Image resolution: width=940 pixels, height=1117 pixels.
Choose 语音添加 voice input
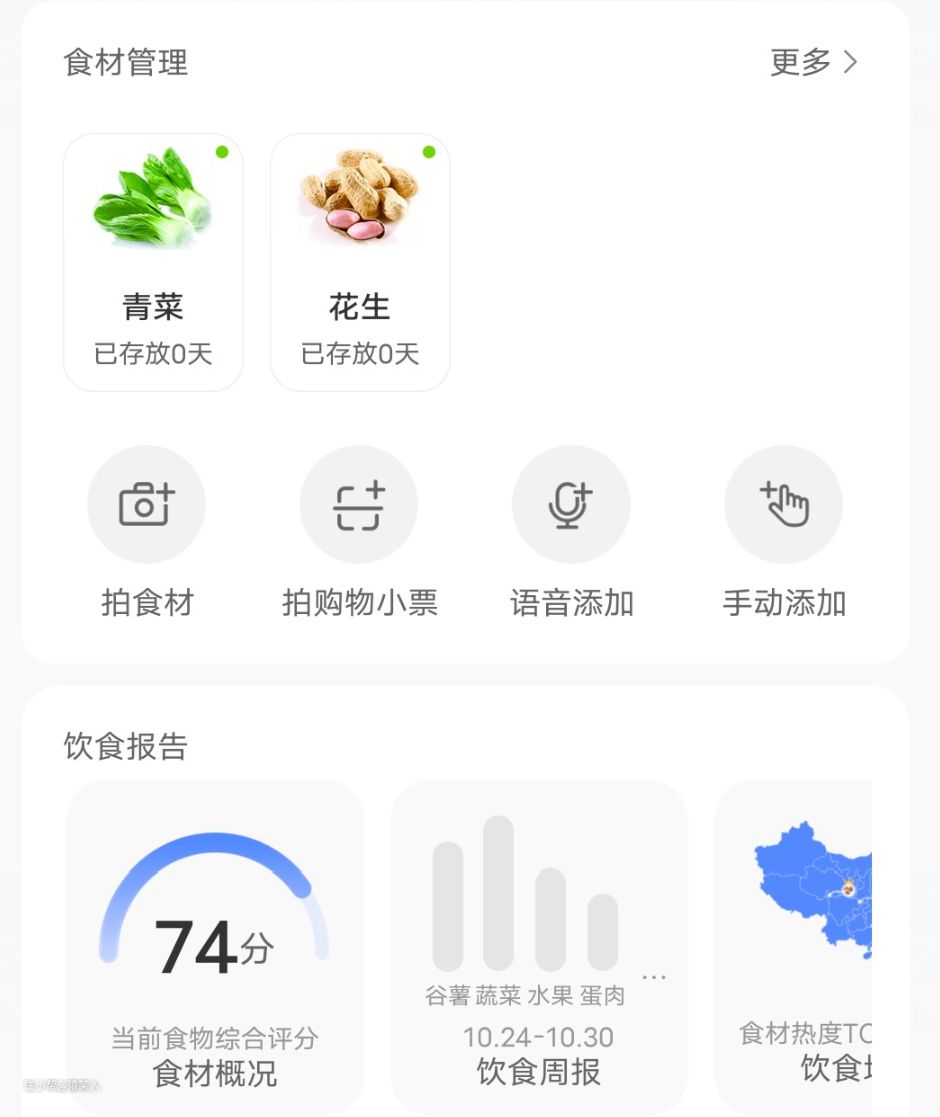[571, 505]
